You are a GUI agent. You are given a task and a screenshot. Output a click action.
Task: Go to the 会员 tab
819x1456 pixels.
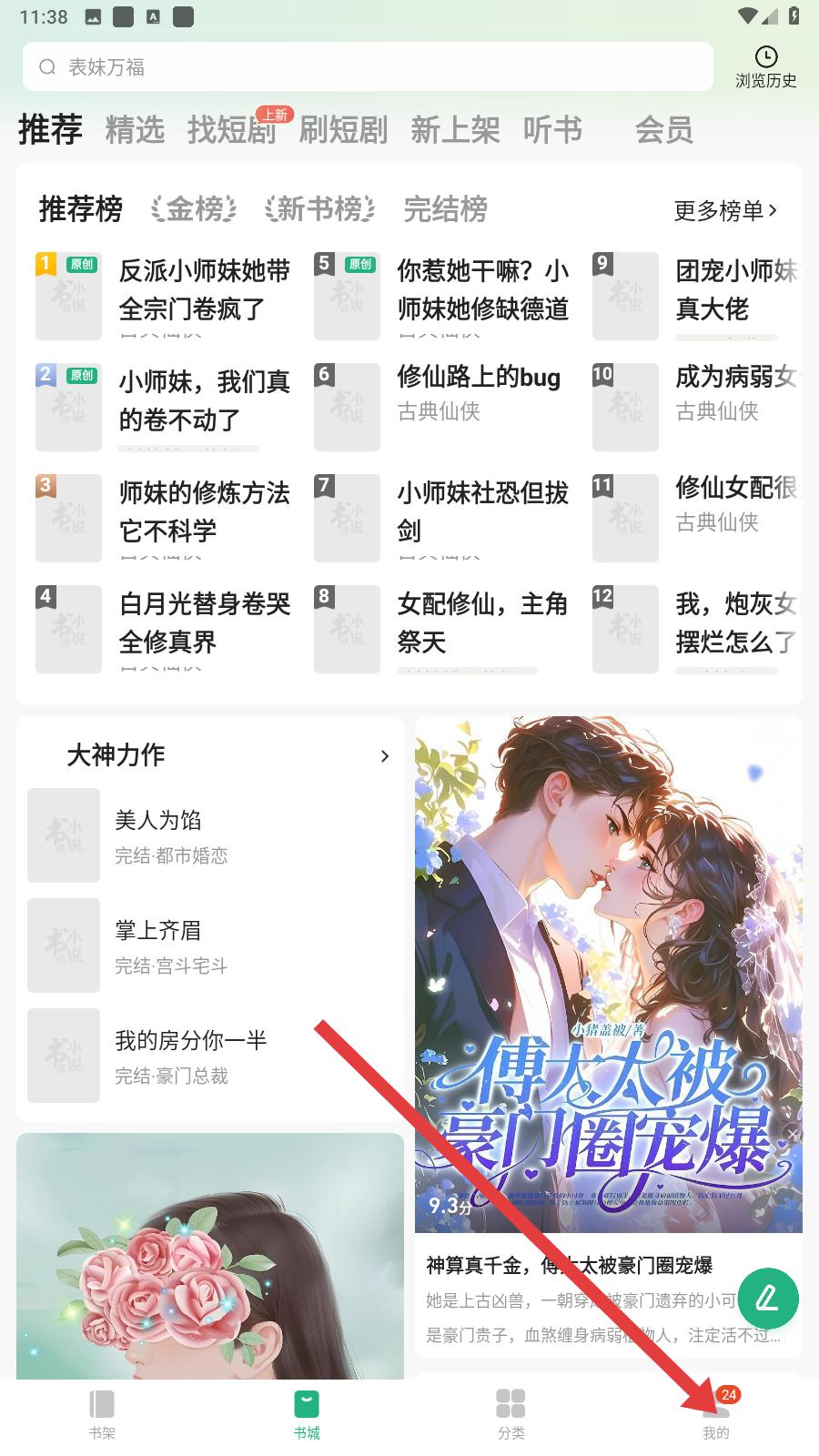[x=663, y=130]
